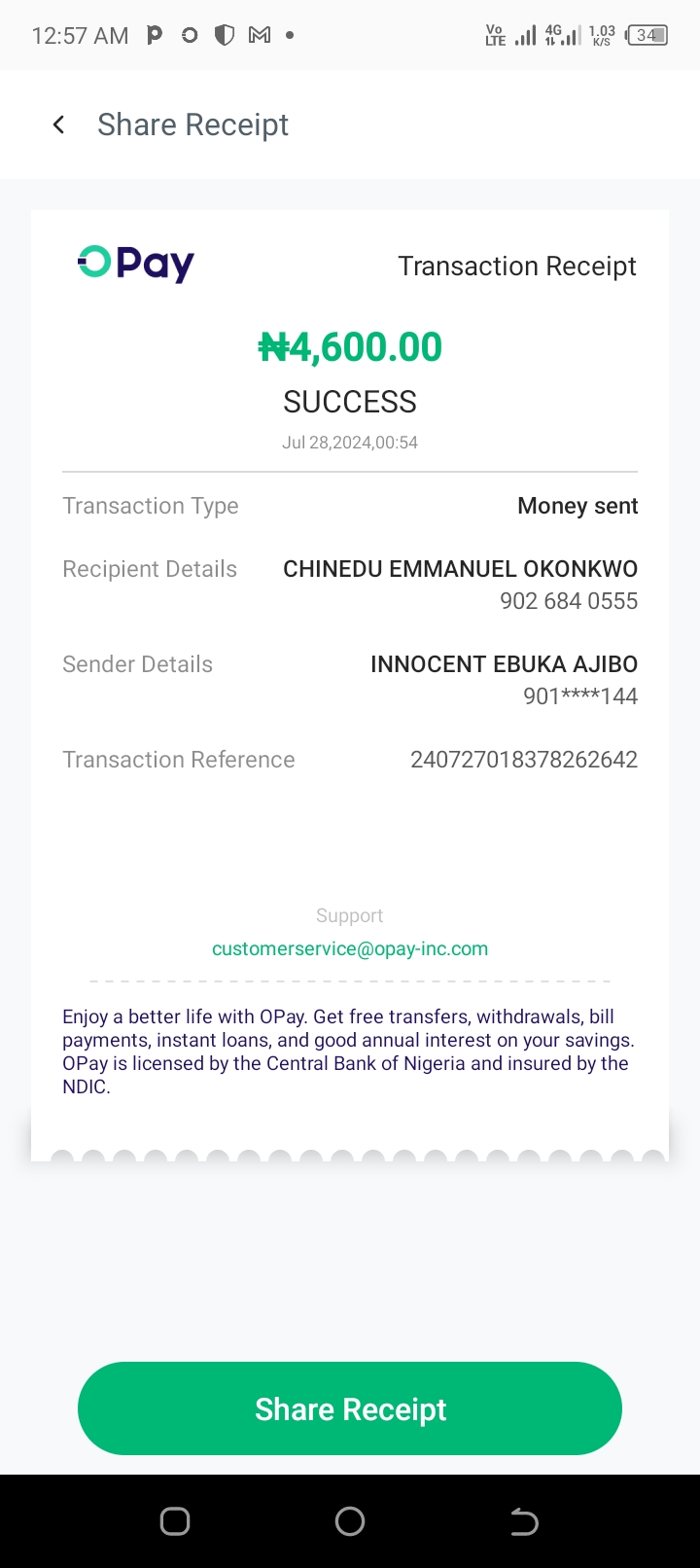Tap the green Share Receipt button
Image resolution: width=700 pixels, height=1568 pixels.
coord(350,1408)
